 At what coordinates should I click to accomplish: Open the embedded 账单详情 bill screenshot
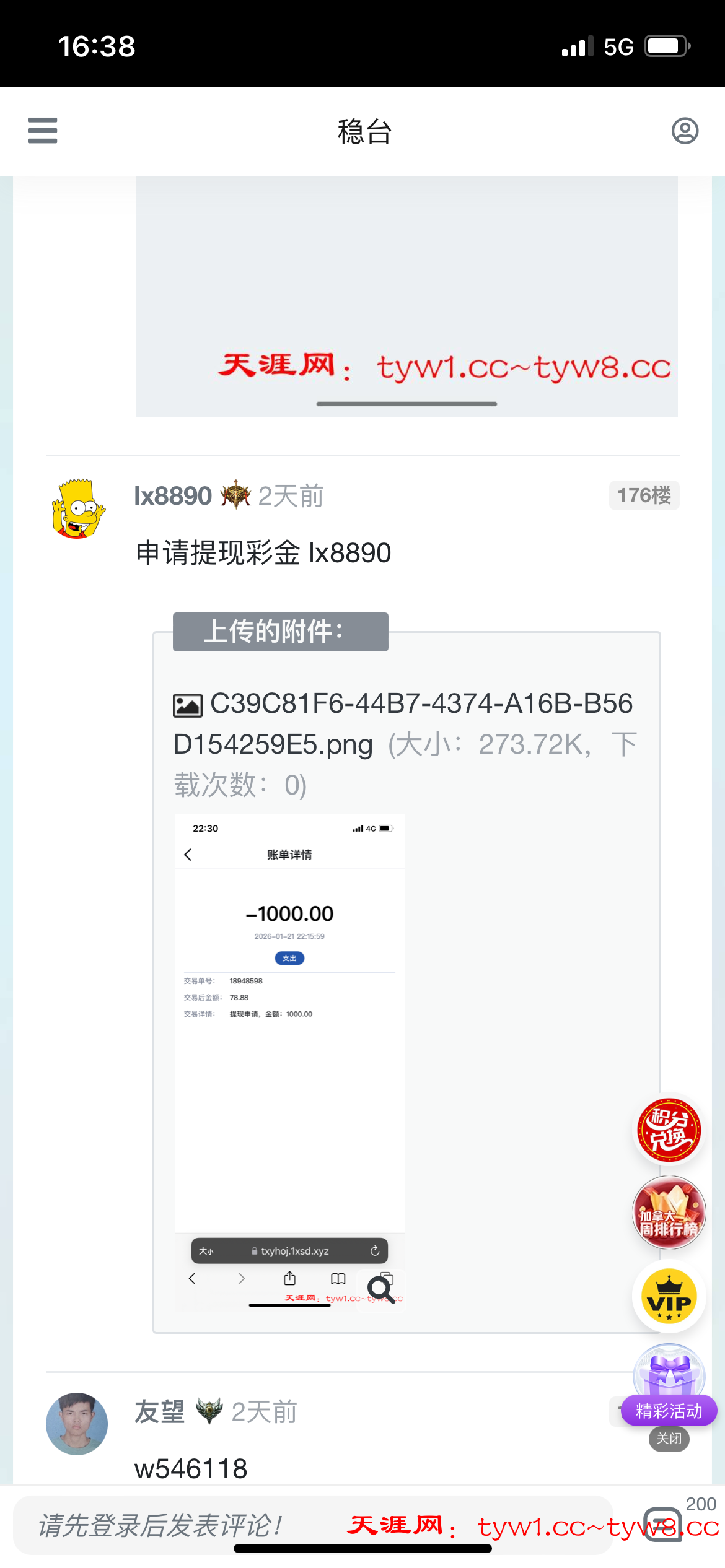pos(289,1053)
